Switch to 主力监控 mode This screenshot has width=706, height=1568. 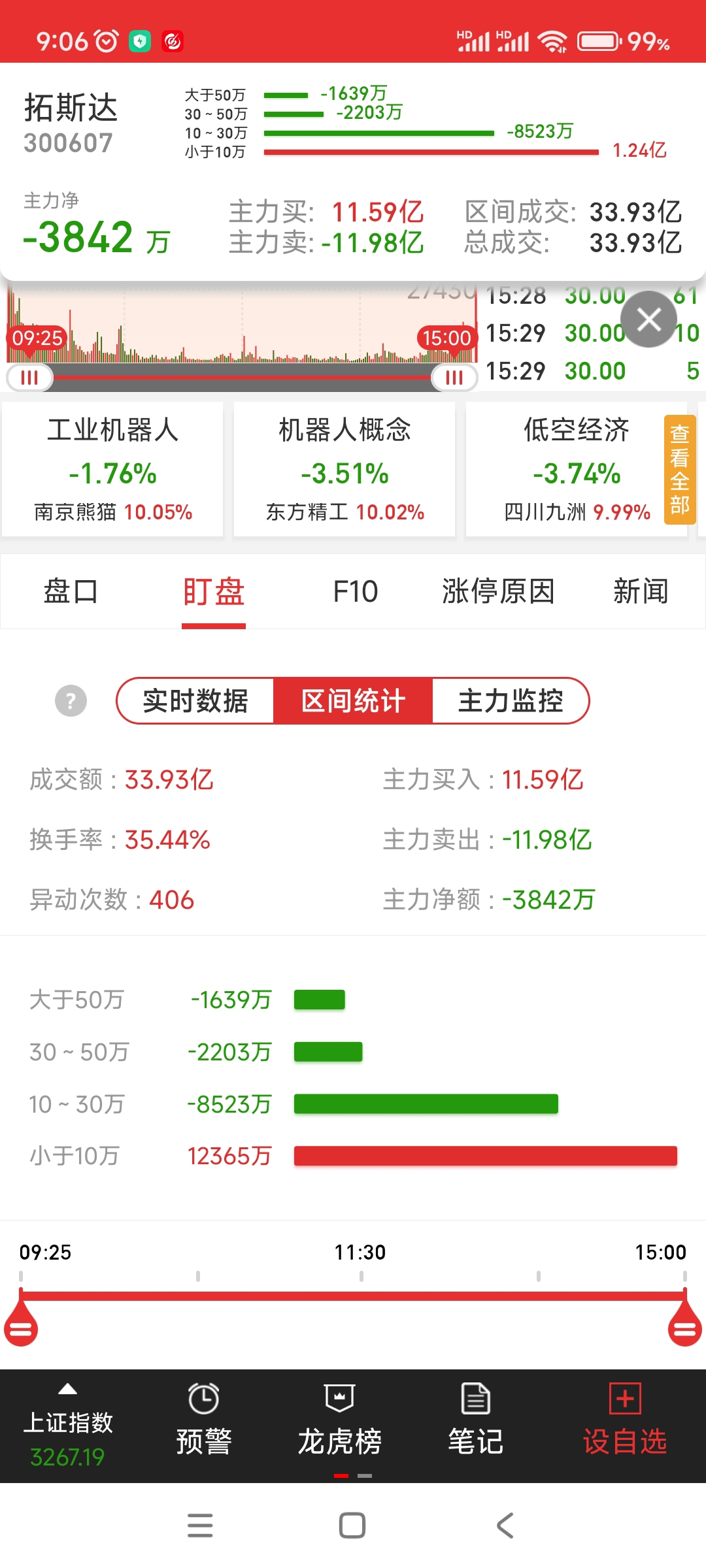[510, 700]
